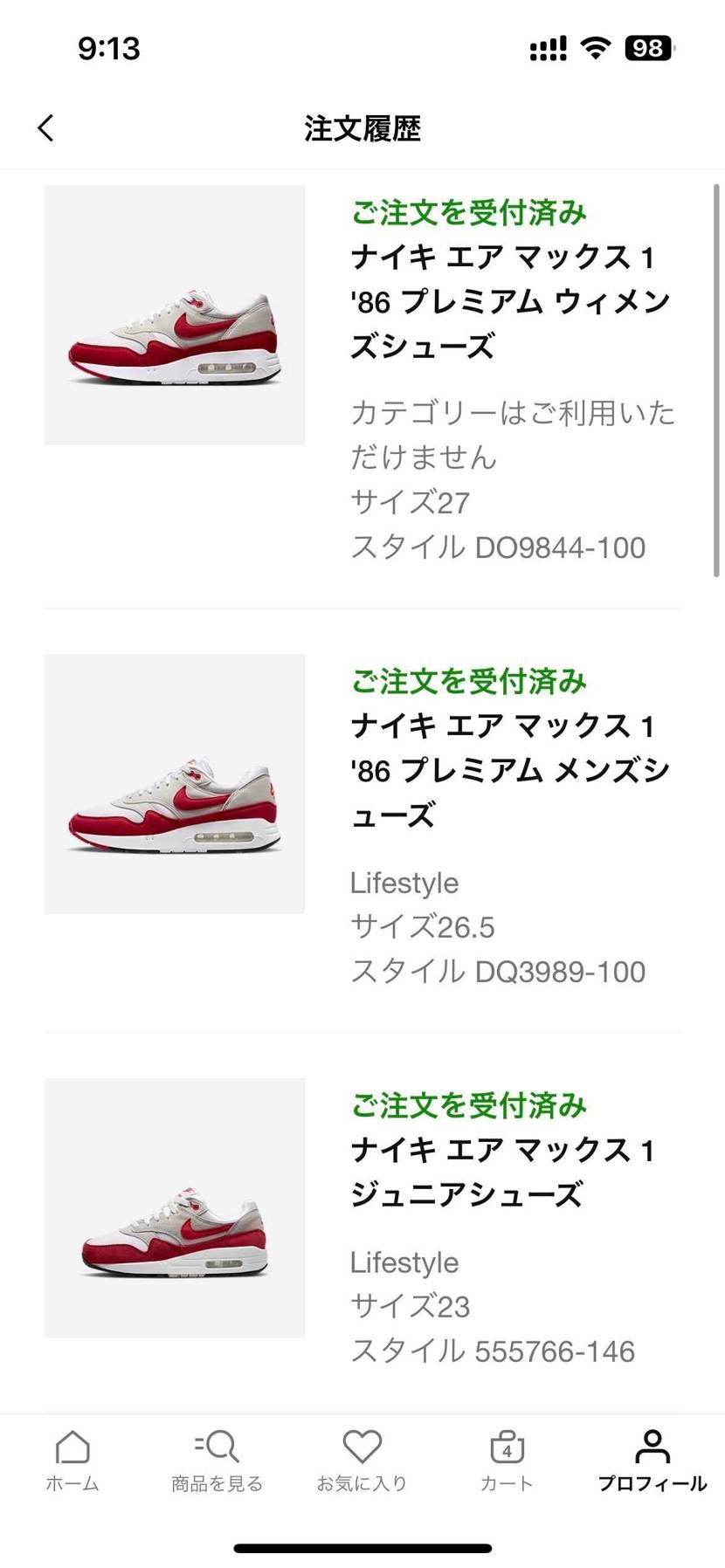The image size is (725, 1568).
Task: Tap the junior shoe product thumbnail
Action: pos(174,1208)
